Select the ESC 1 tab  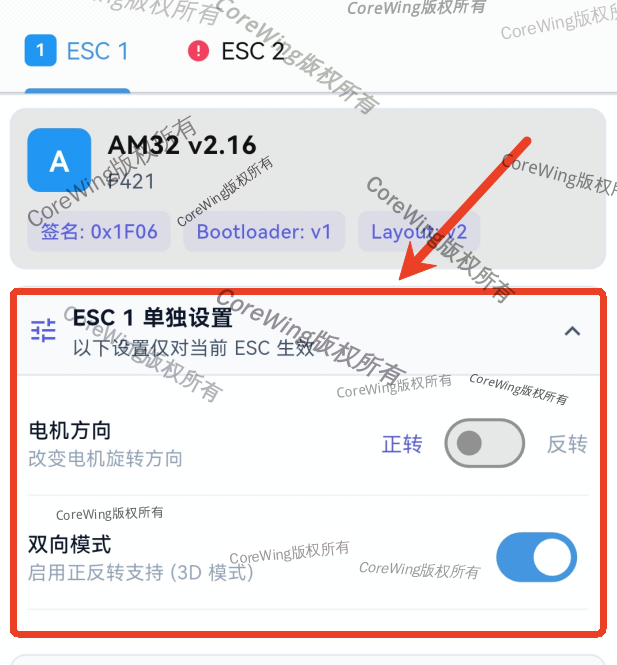click(x=78, y=51)
